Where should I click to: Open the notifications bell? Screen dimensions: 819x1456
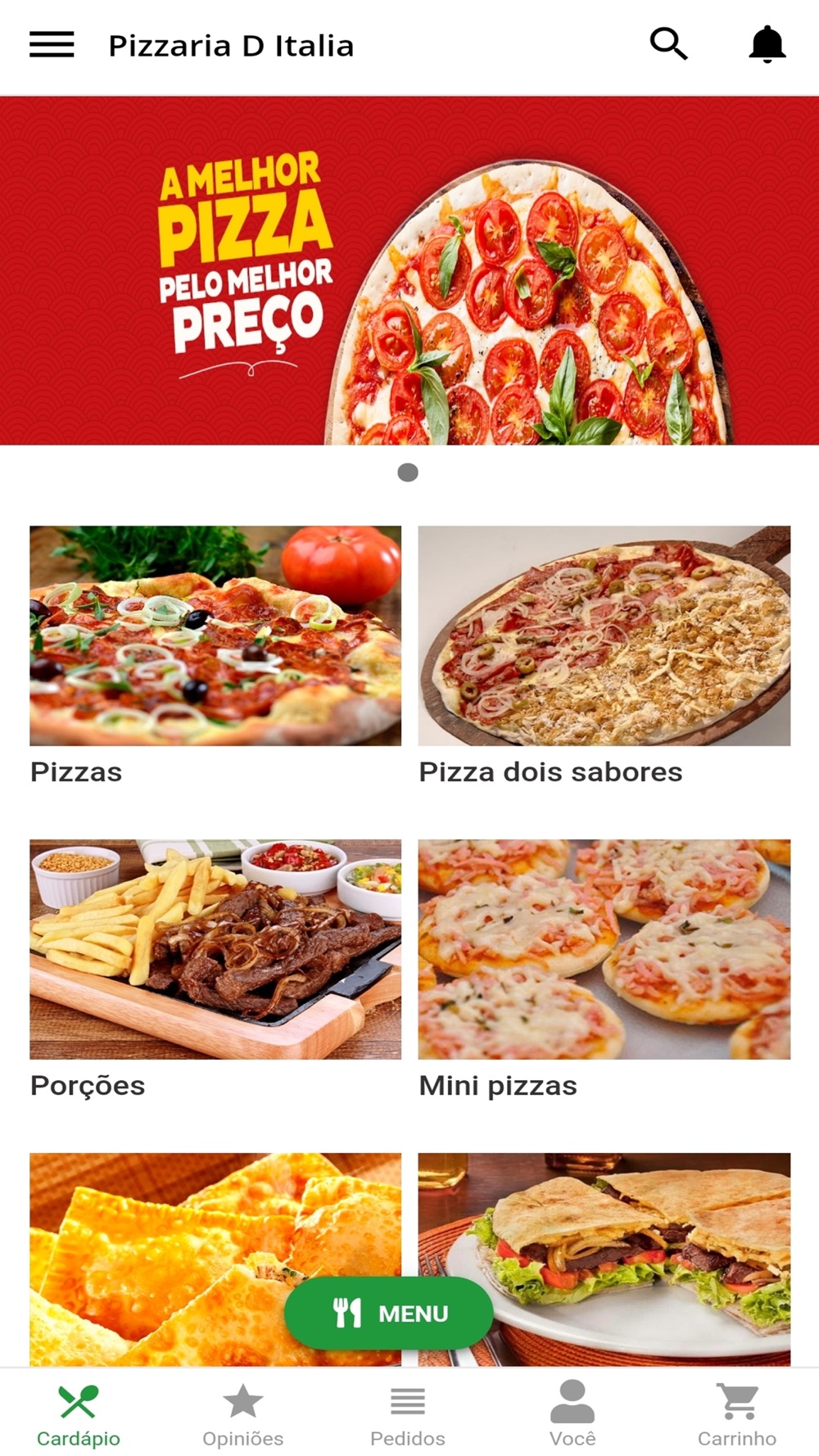(x=767, y=44)
